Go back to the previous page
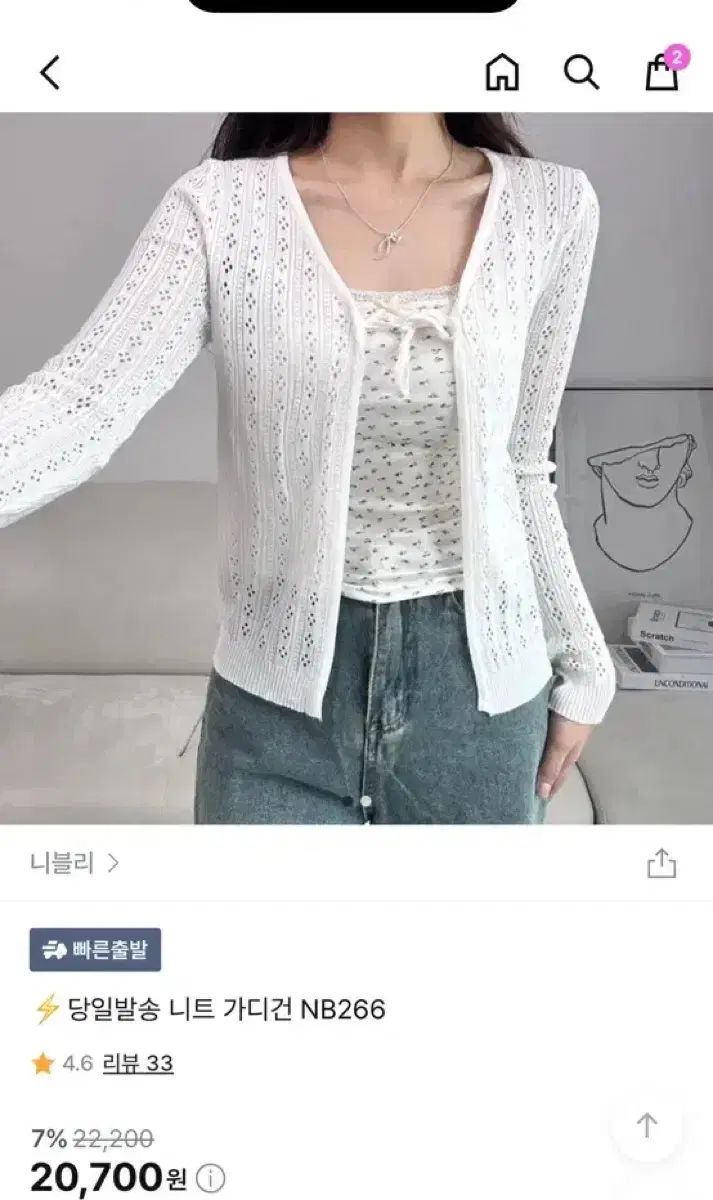The height and width of the screenshot is (1200, 713). [50, 72]
